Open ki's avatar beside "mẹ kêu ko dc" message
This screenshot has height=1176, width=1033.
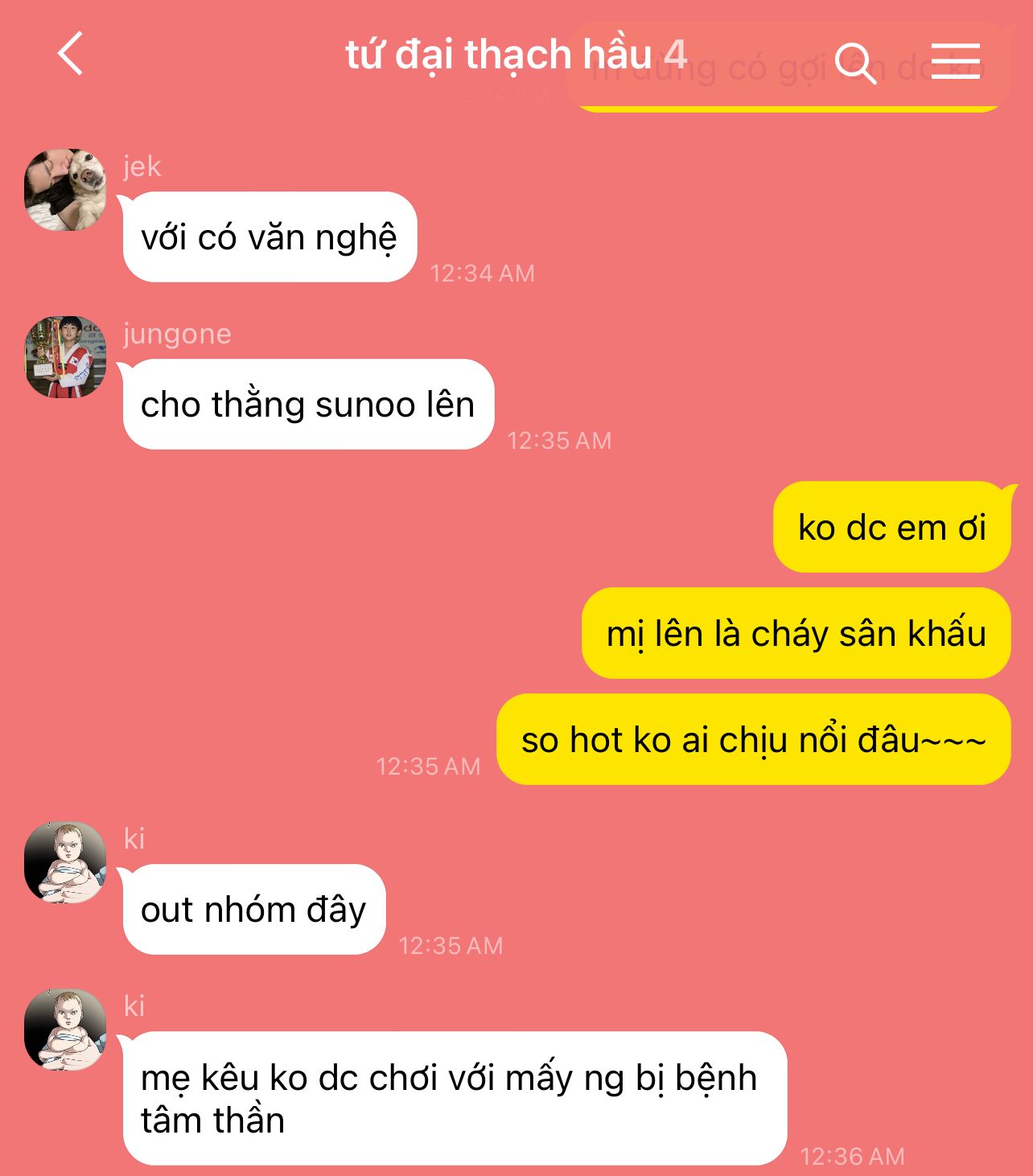(65, 1030)
